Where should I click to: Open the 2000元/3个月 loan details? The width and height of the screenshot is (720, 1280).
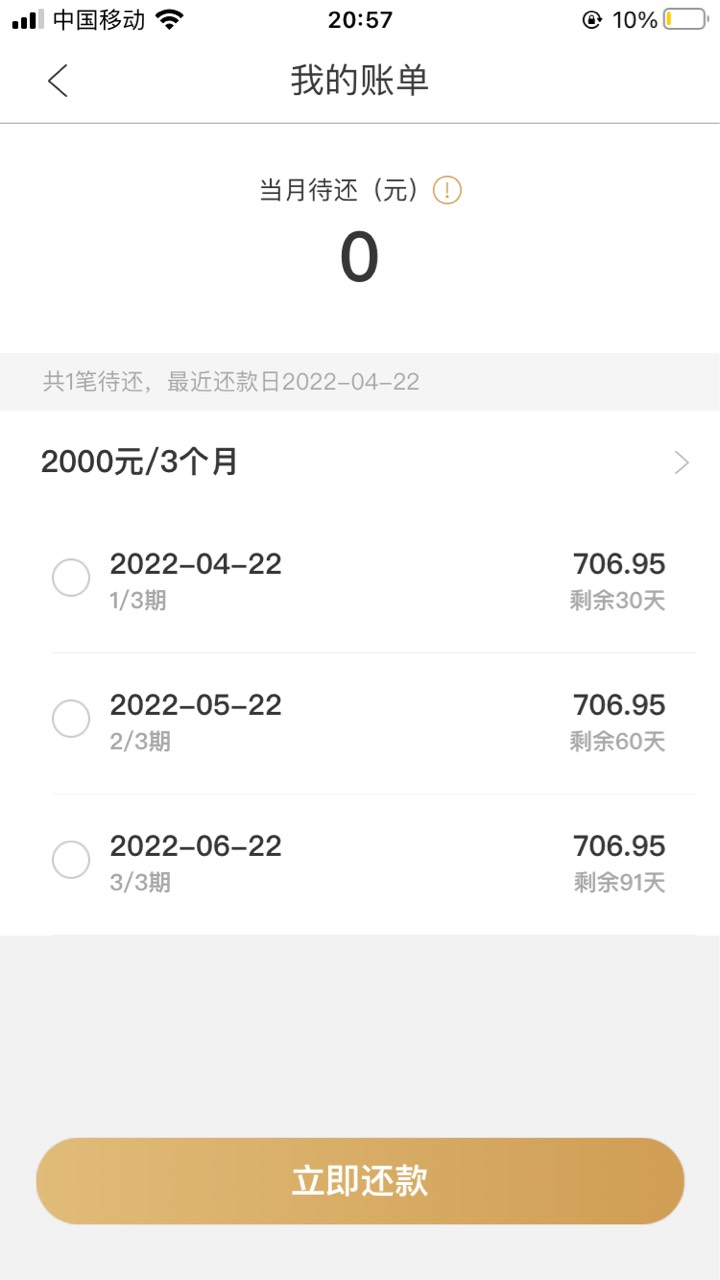360,462
